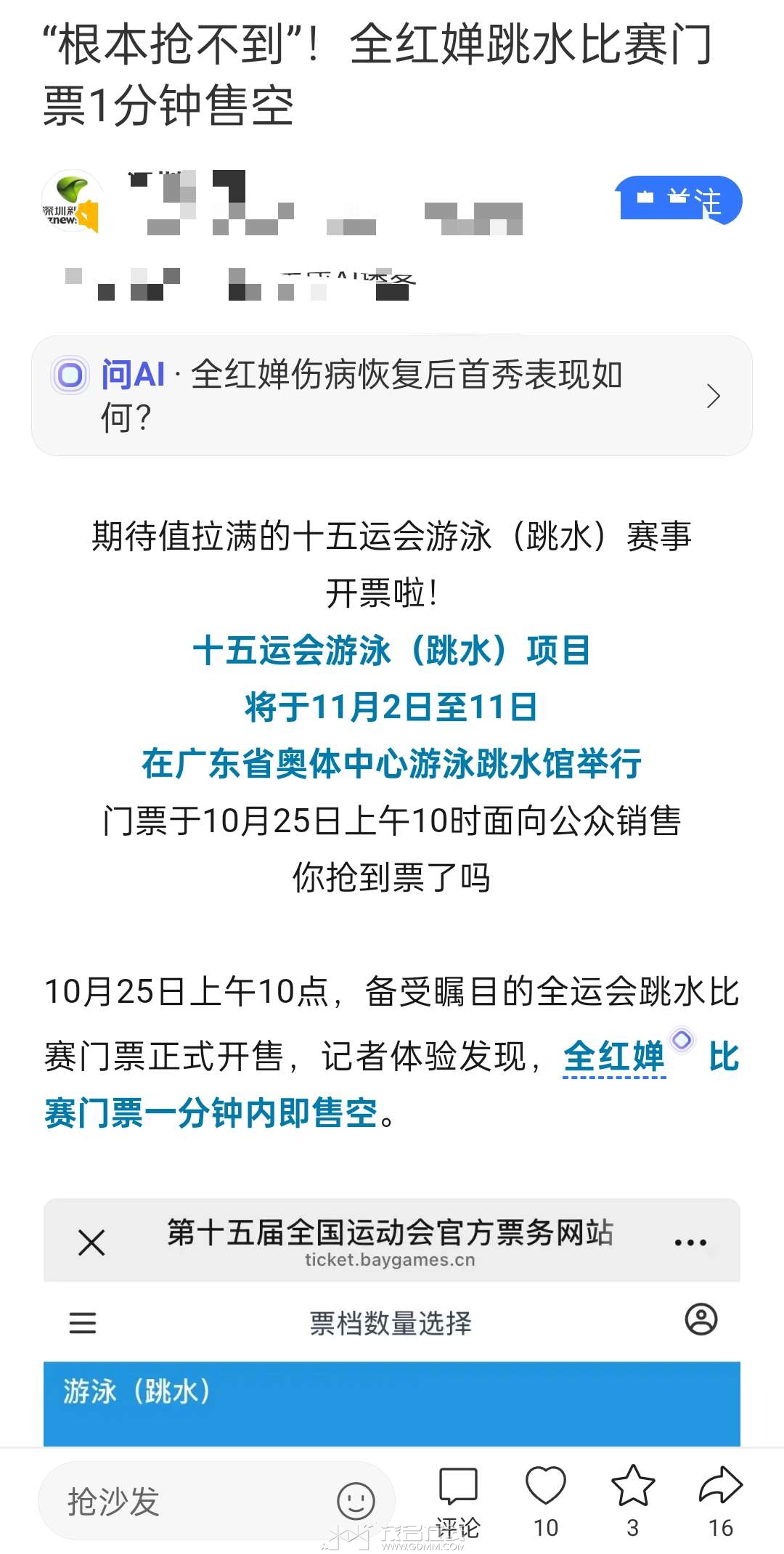Open the author's profile avatar
The image size is (784, 1554).
[x=70, y=201]
